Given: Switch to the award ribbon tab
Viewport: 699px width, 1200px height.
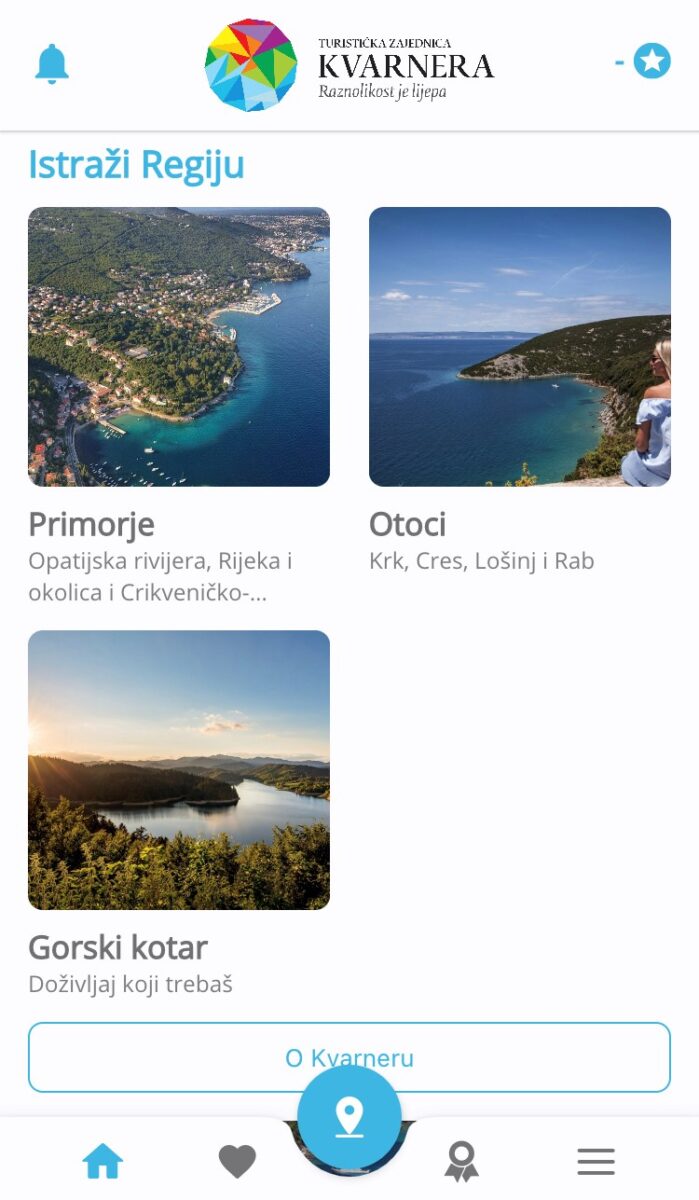Looking at the screenshot, I should pos(461,1161).
